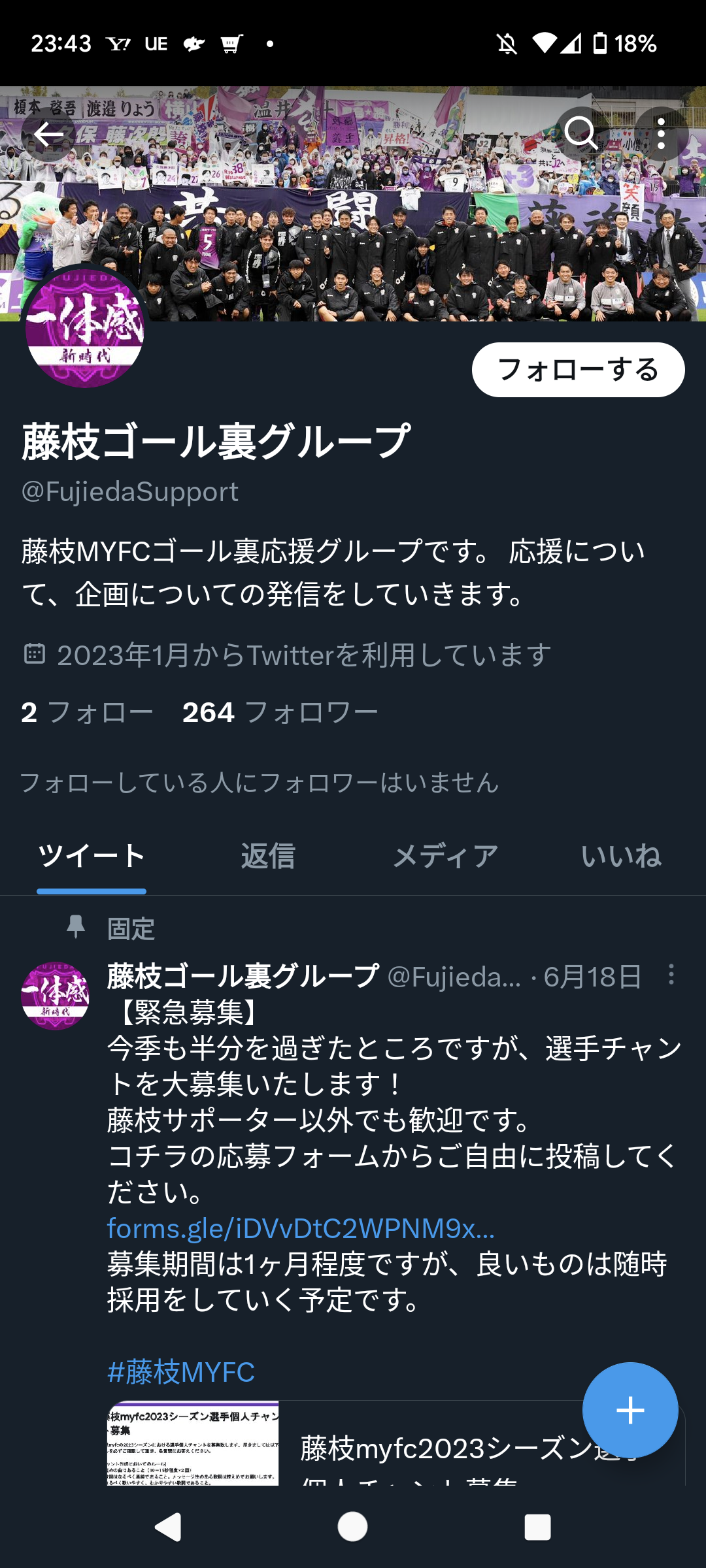
Task: Open the #藤枝MYFC hashtag
Action: click(x=181, y=1372)
